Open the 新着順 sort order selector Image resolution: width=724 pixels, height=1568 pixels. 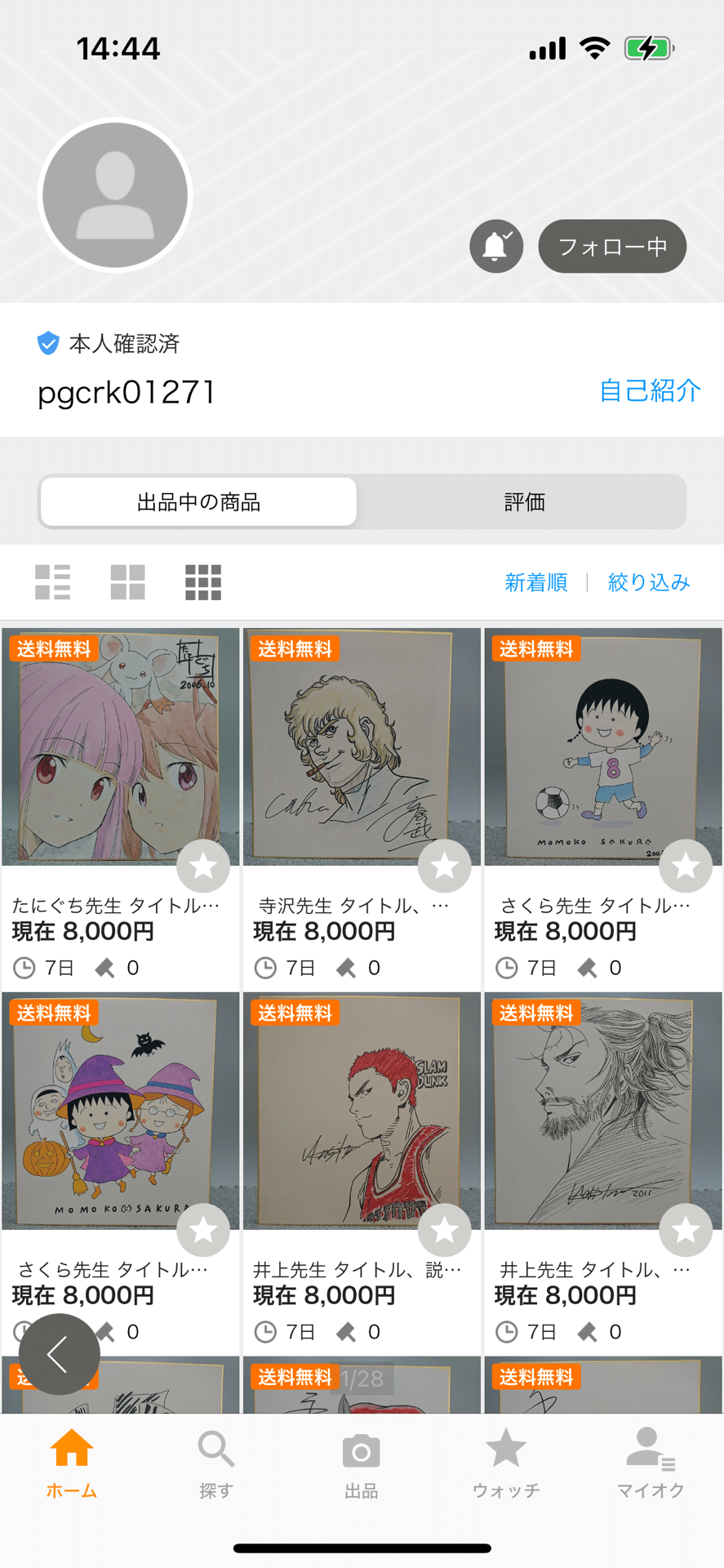536,581
